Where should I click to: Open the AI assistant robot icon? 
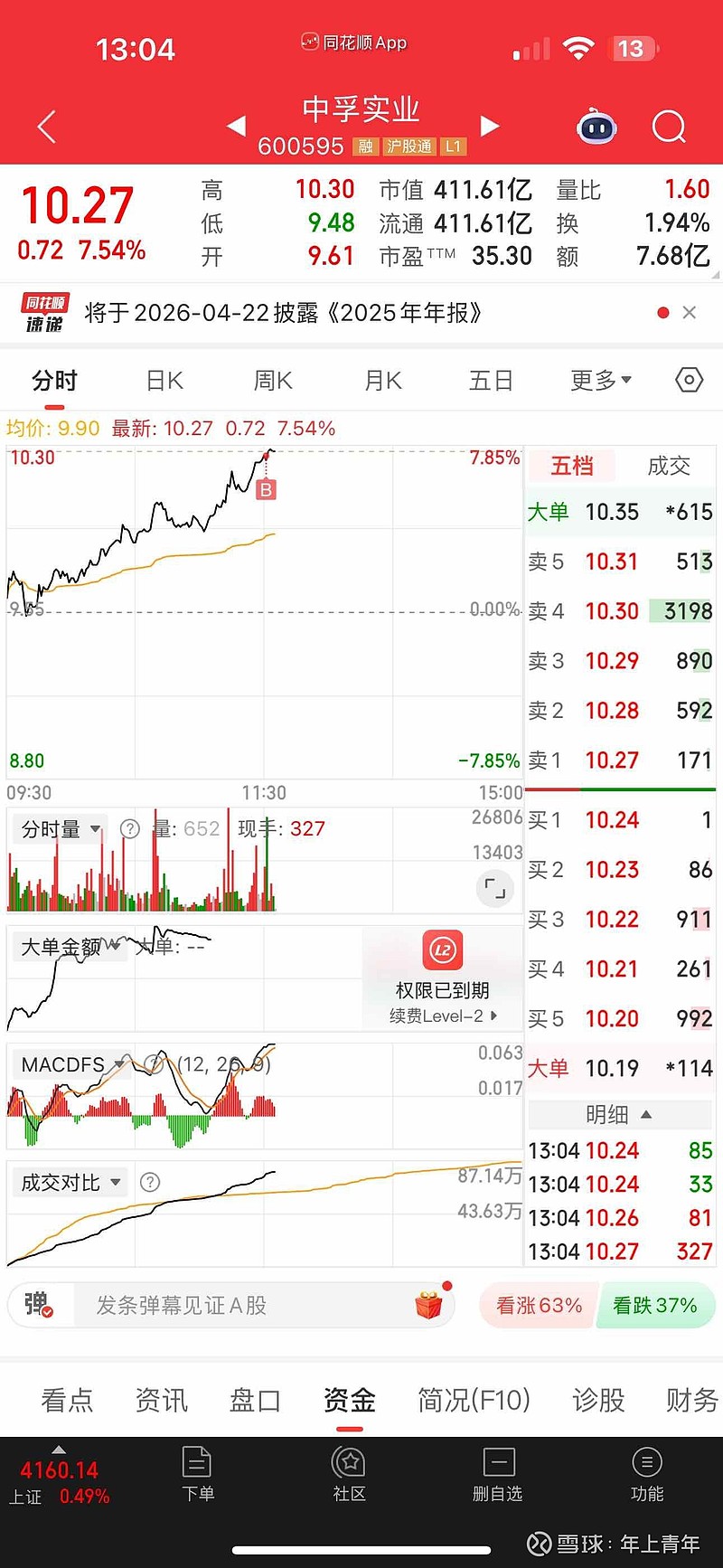pos(596,127)
